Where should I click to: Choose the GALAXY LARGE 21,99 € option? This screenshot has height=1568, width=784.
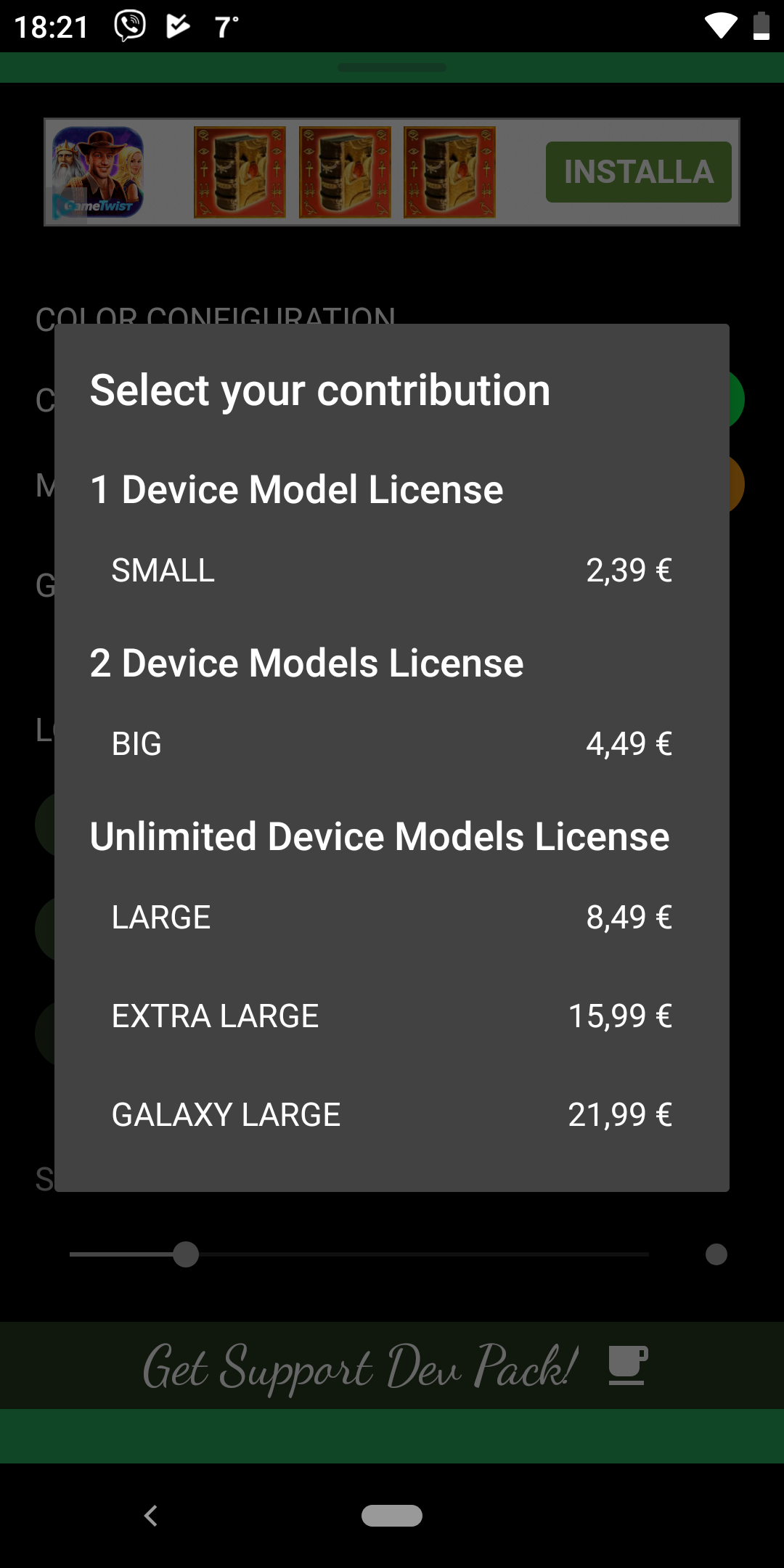[392, 1115]
